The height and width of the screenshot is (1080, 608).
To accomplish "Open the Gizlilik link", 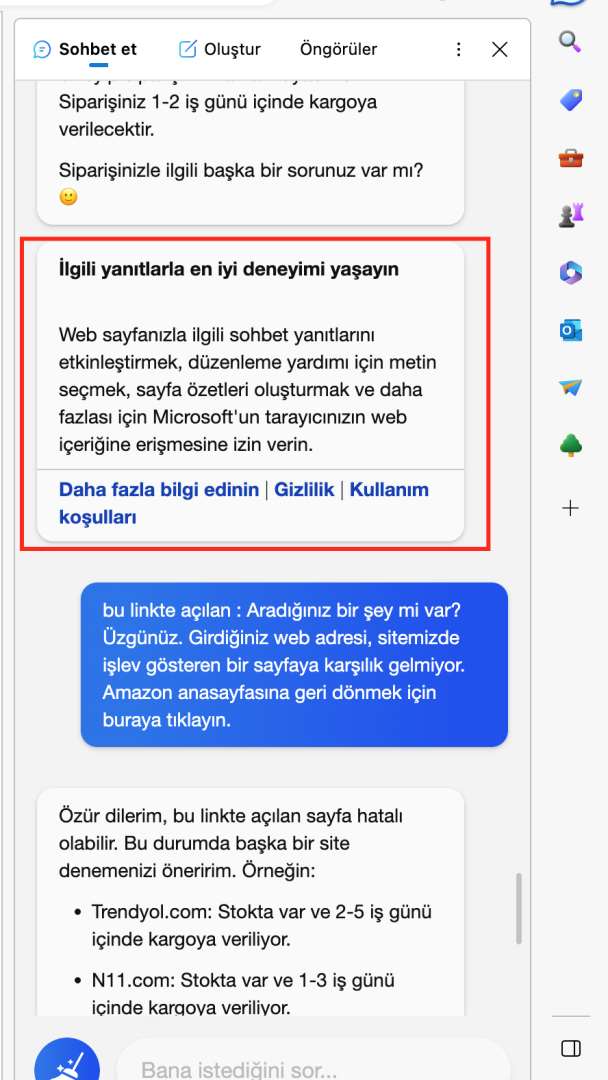I will (x=304, y=489).
